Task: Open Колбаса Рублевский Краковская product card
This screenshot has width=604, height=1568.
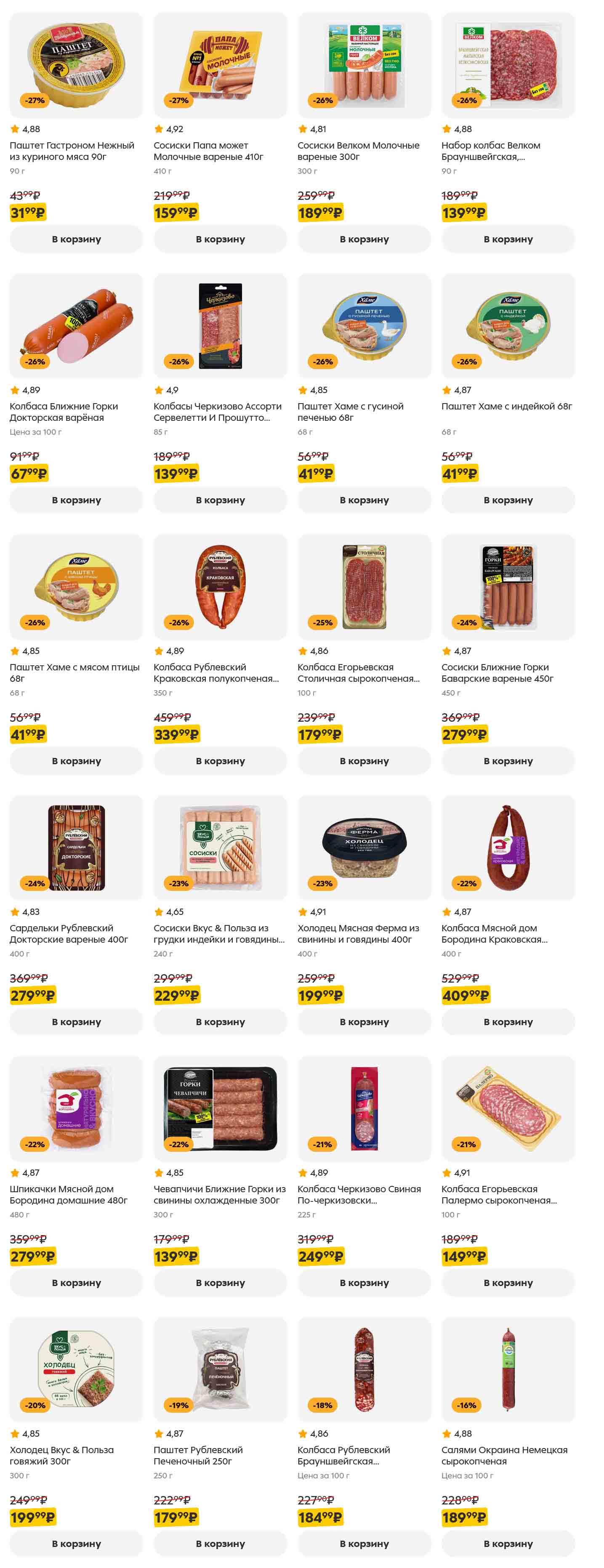Action: tap(220, 587)
